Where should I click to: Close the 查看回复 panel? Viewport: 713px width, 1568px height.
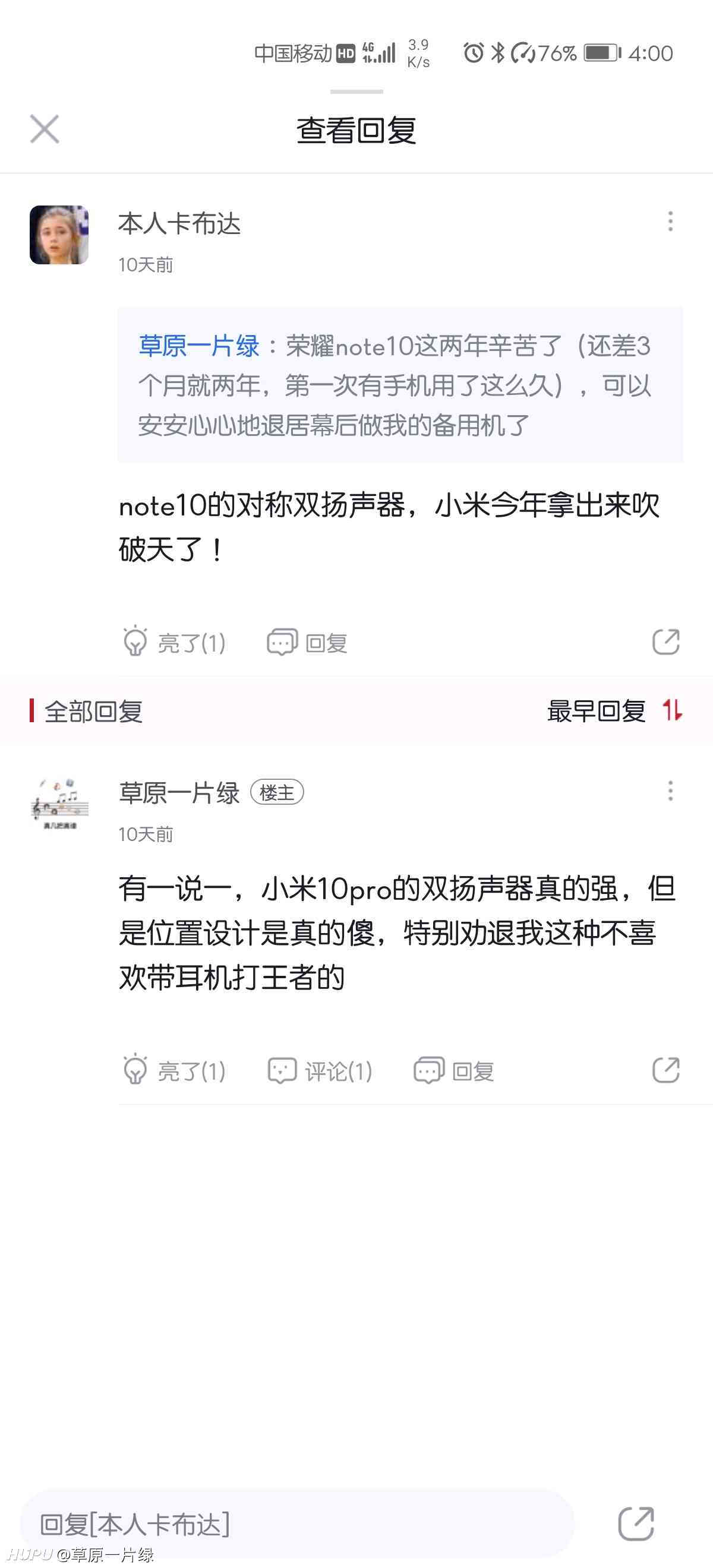[x=45, y=129]
